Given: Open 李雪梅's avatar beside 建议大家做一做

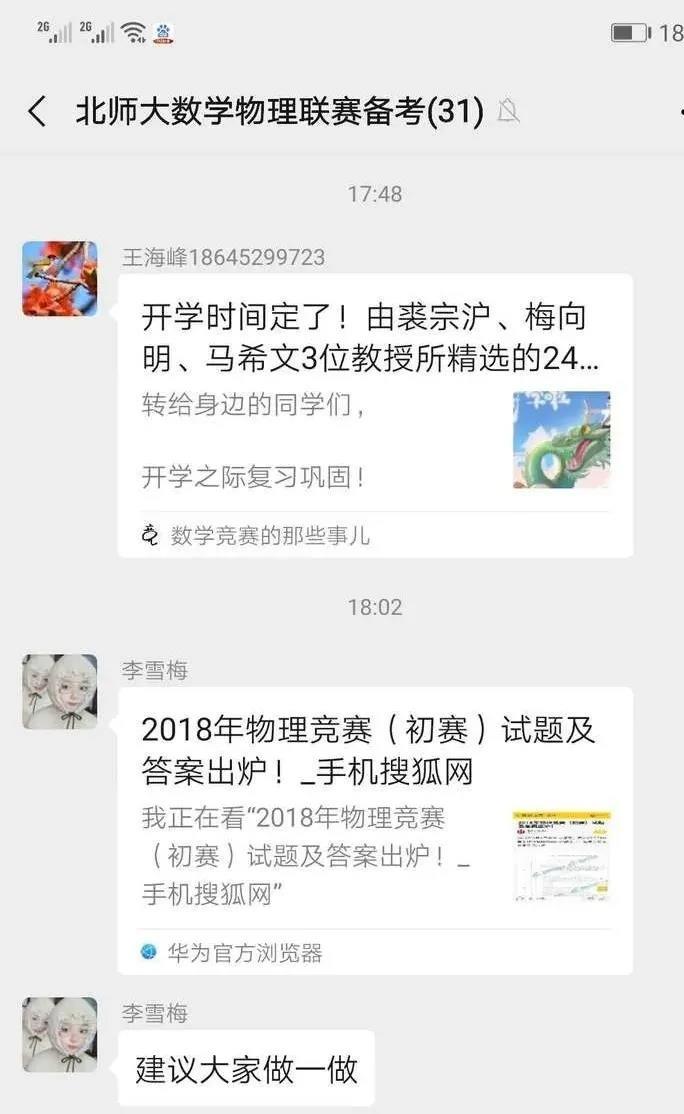Looking at the screenshot, I should (x=60, y=1034).
